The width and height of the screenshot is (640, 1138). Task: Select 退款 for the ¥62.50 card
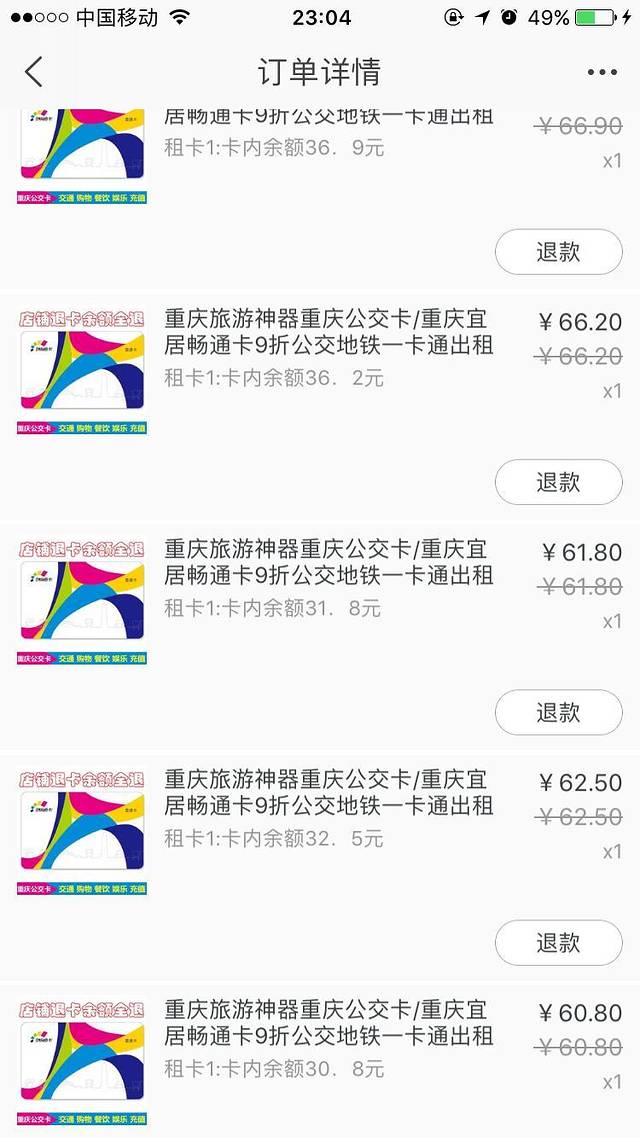[x=558, y=942]
